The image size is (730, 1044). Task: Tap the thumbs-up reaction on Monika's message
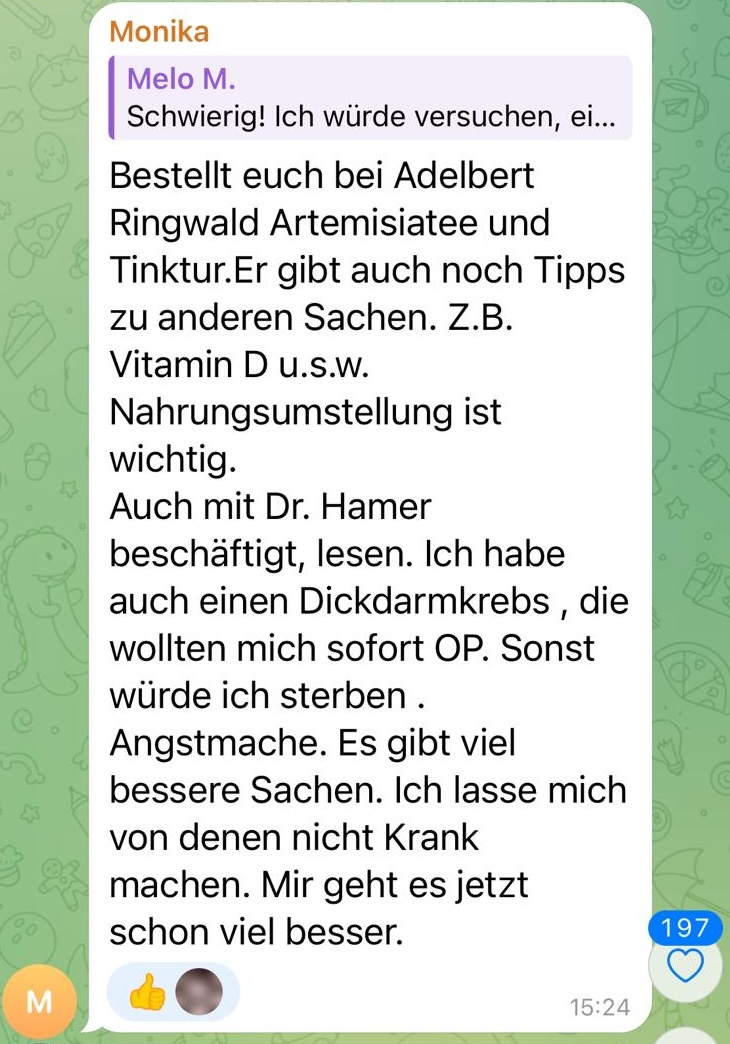click(148, 992)
